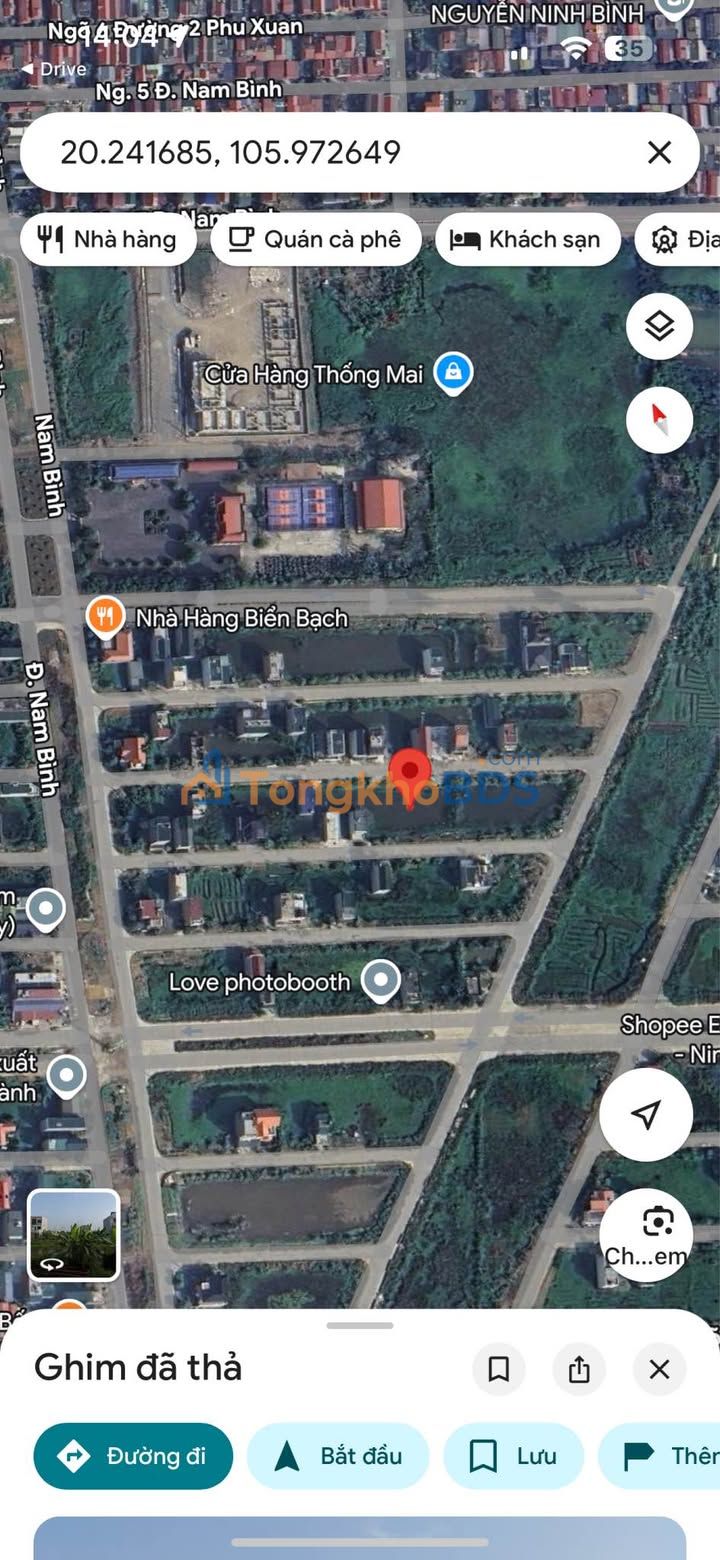Save the pin with Lưu
Screen dimensions: 720x1560
click(513, 1456)
